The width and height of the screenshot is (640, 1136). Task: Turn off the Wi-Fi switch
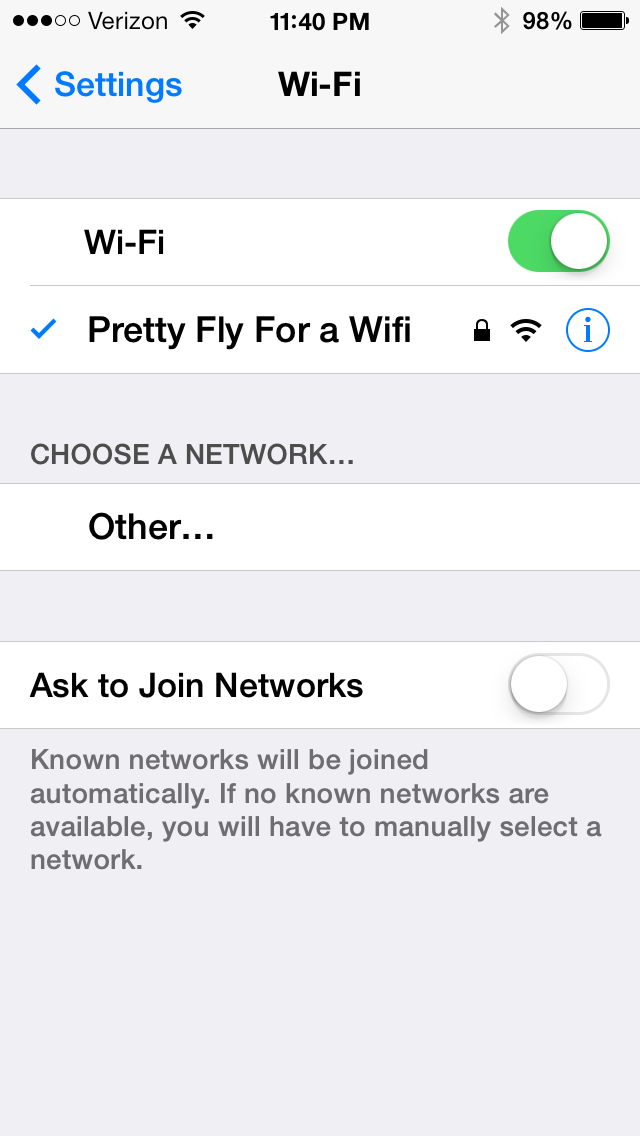[558, 241]
